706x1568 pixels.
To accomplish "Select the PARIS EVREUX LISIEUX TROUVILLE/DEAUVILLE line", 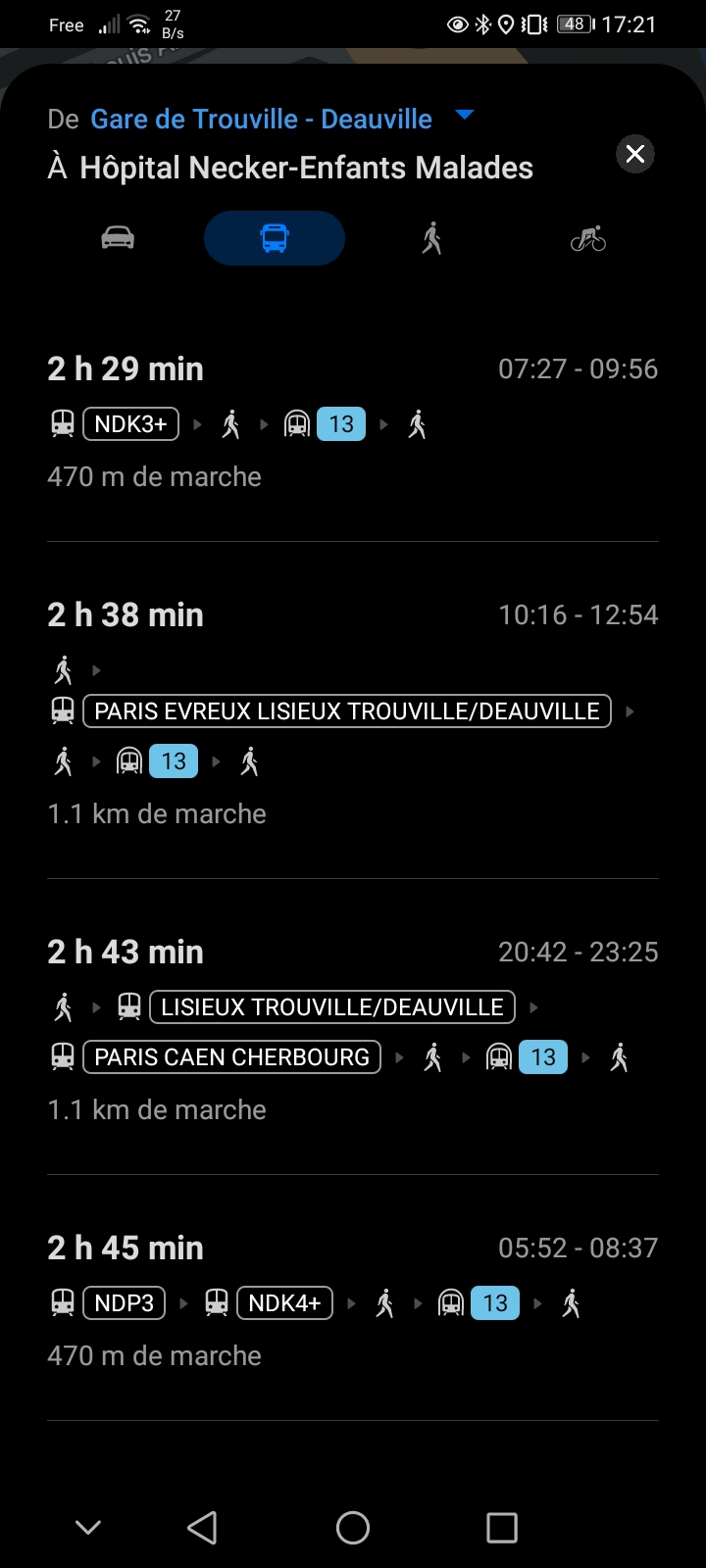I will (347, 711).
